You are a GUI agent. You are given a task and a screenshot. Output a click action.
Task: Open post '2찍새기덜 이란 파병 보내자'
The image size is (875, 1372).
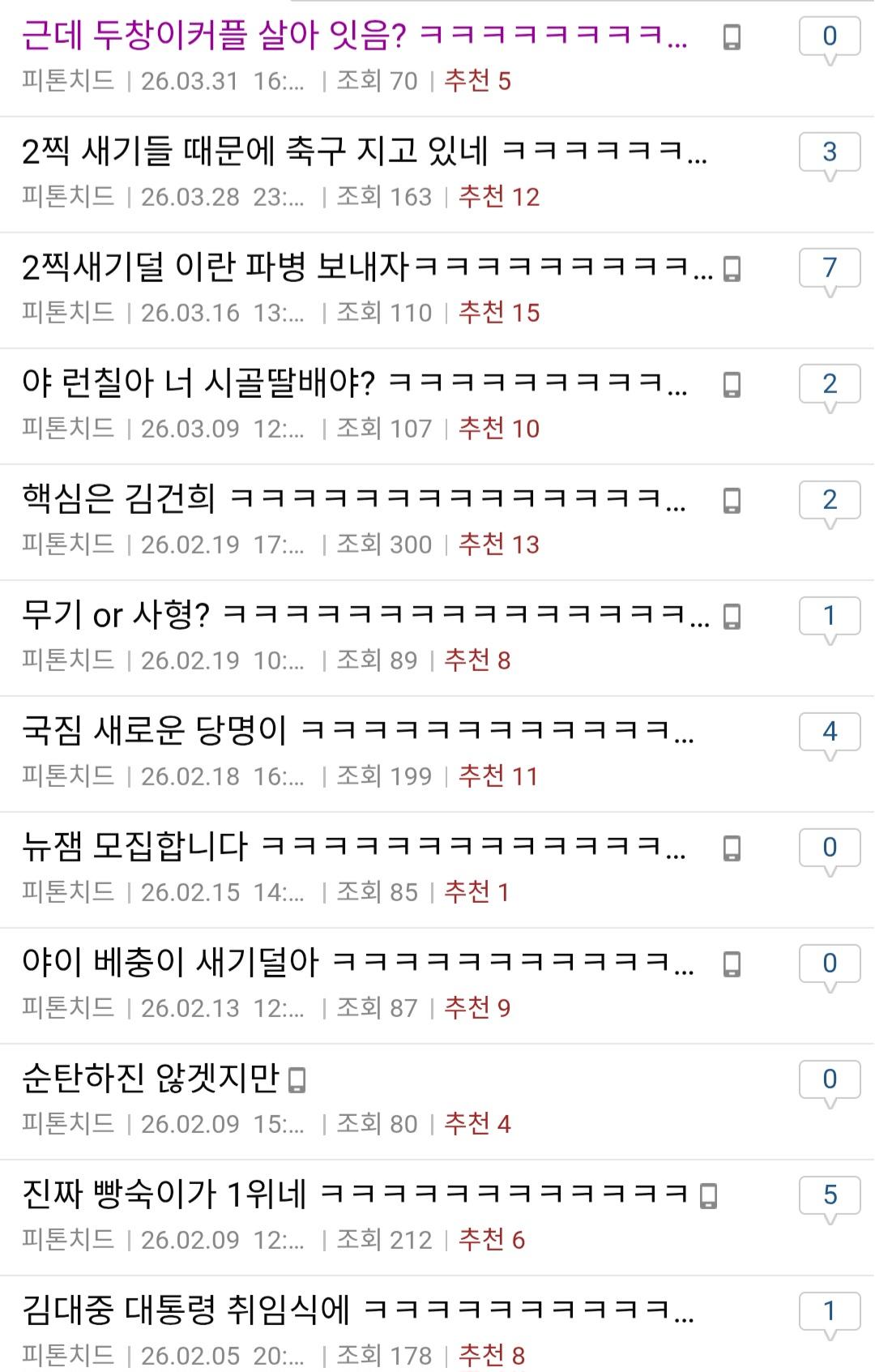click(366, 267)
